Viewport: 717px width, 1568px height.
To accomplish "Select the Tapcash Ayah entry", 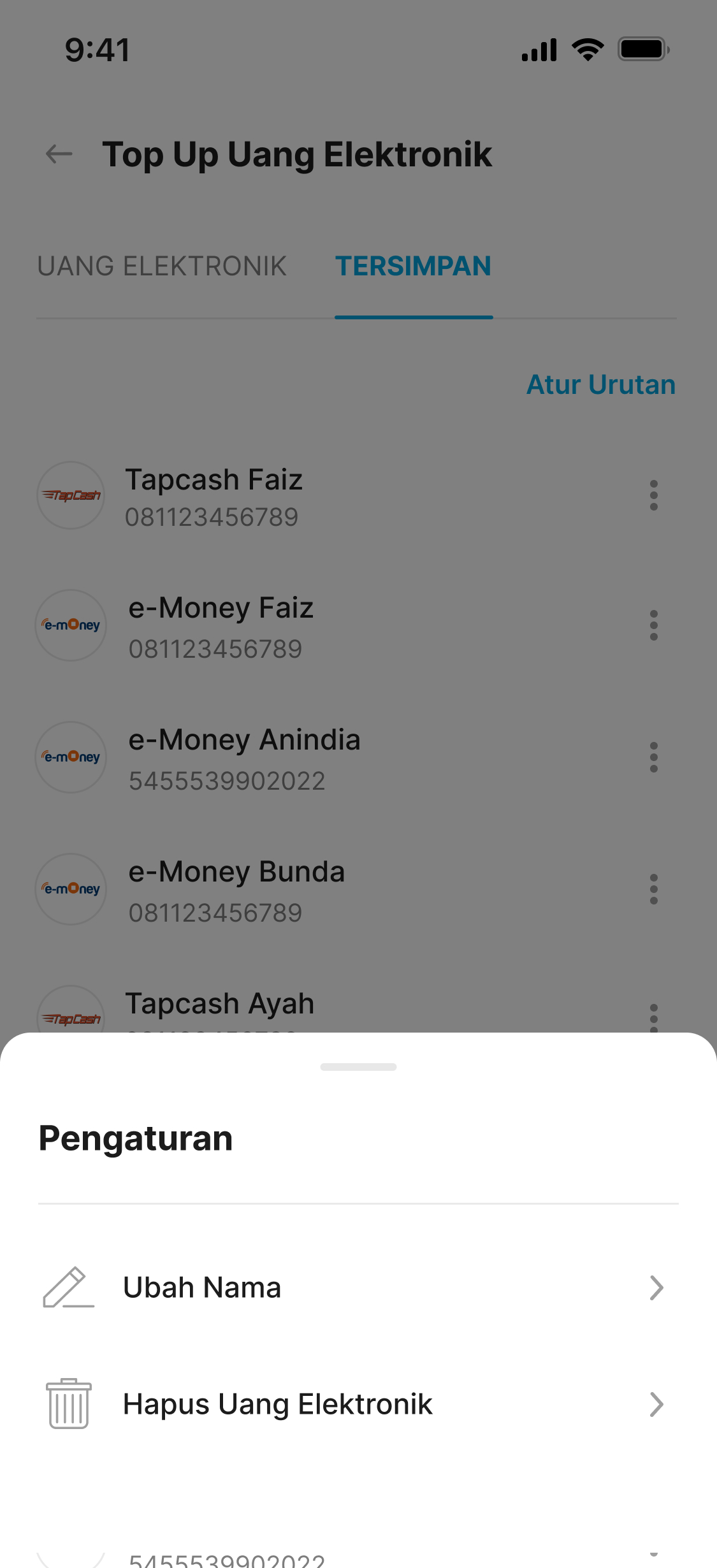I will click(331, 1008).
